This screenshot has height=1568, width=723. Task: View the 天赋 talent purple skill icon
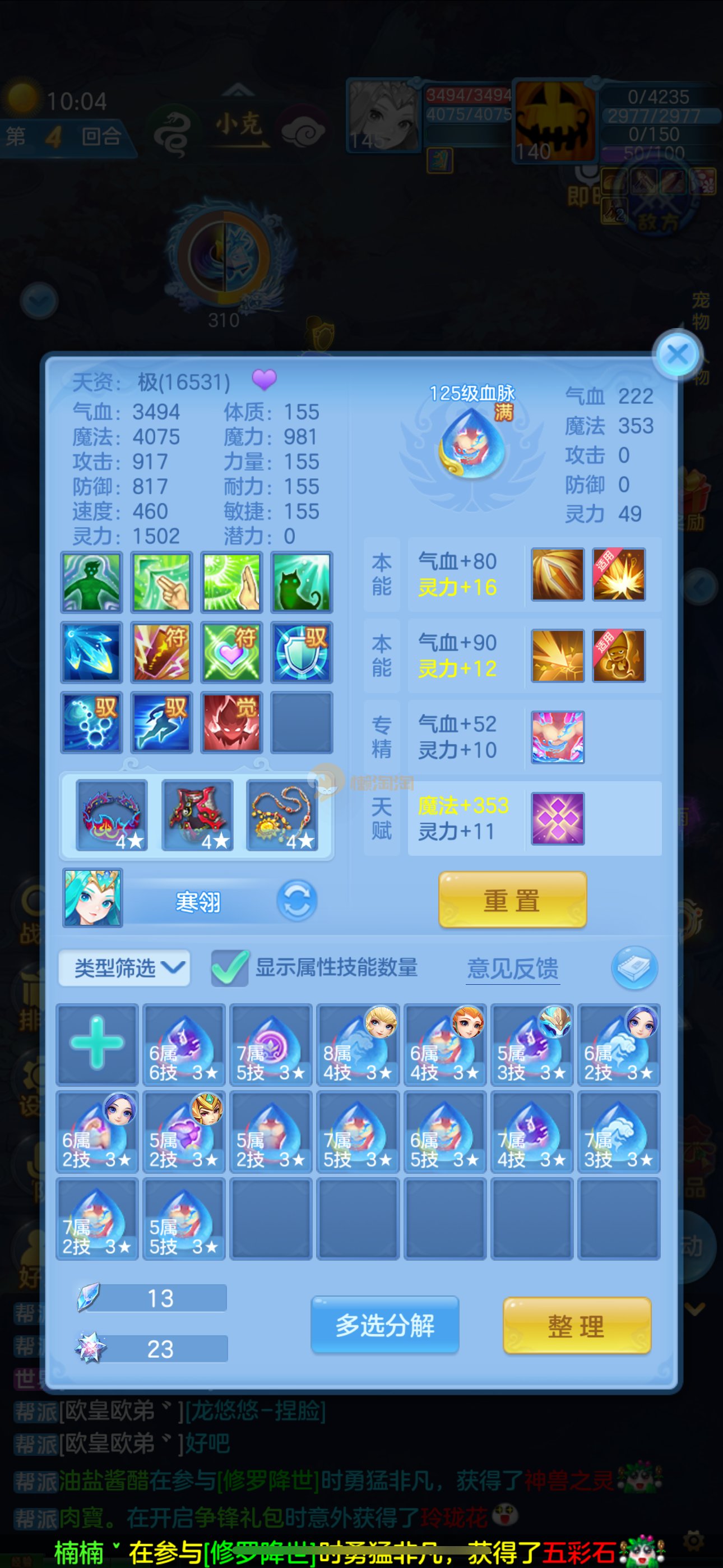click(x=558, y=818)
